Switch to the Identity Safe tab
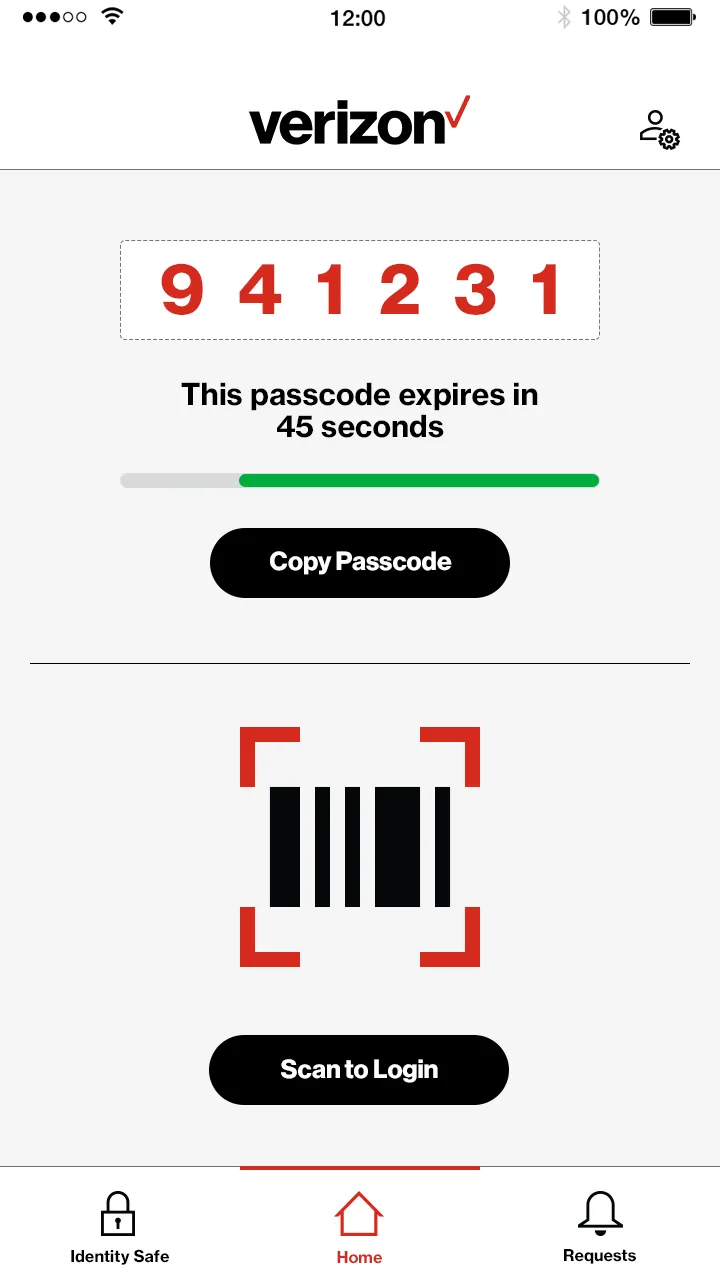The image size is (720, 1280). pyautogui.click(x=119, y=1226)
